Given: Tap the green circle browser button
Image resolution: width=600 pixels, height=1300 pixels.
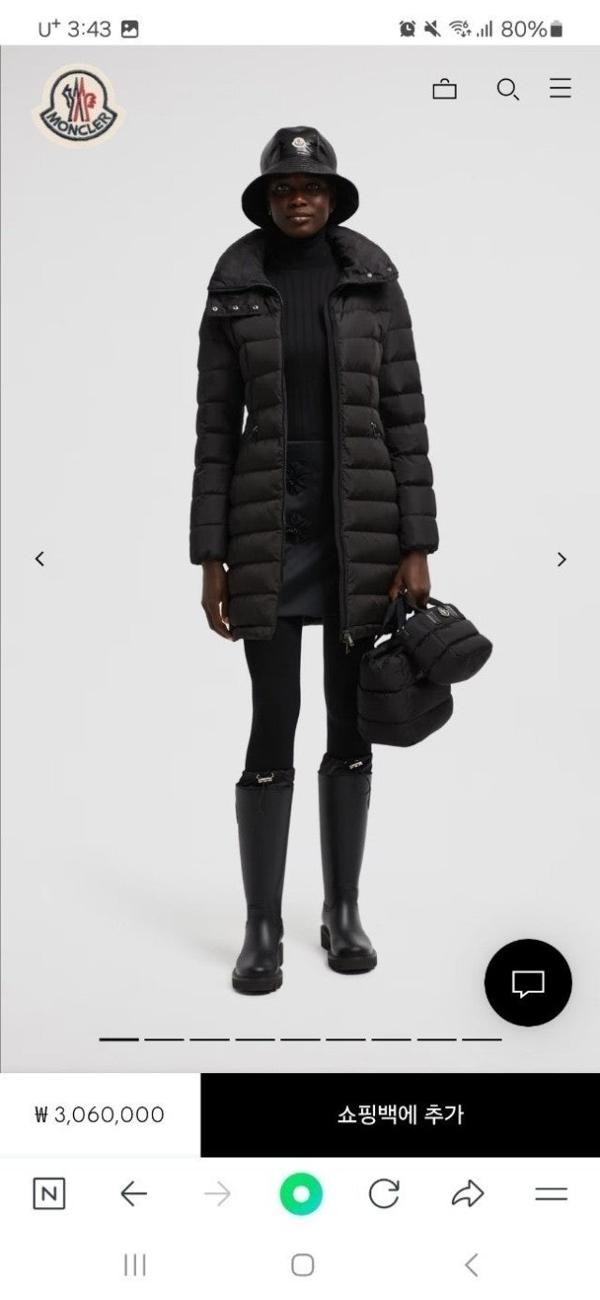Looking at the screenshot, I should tap(301, 1193).
